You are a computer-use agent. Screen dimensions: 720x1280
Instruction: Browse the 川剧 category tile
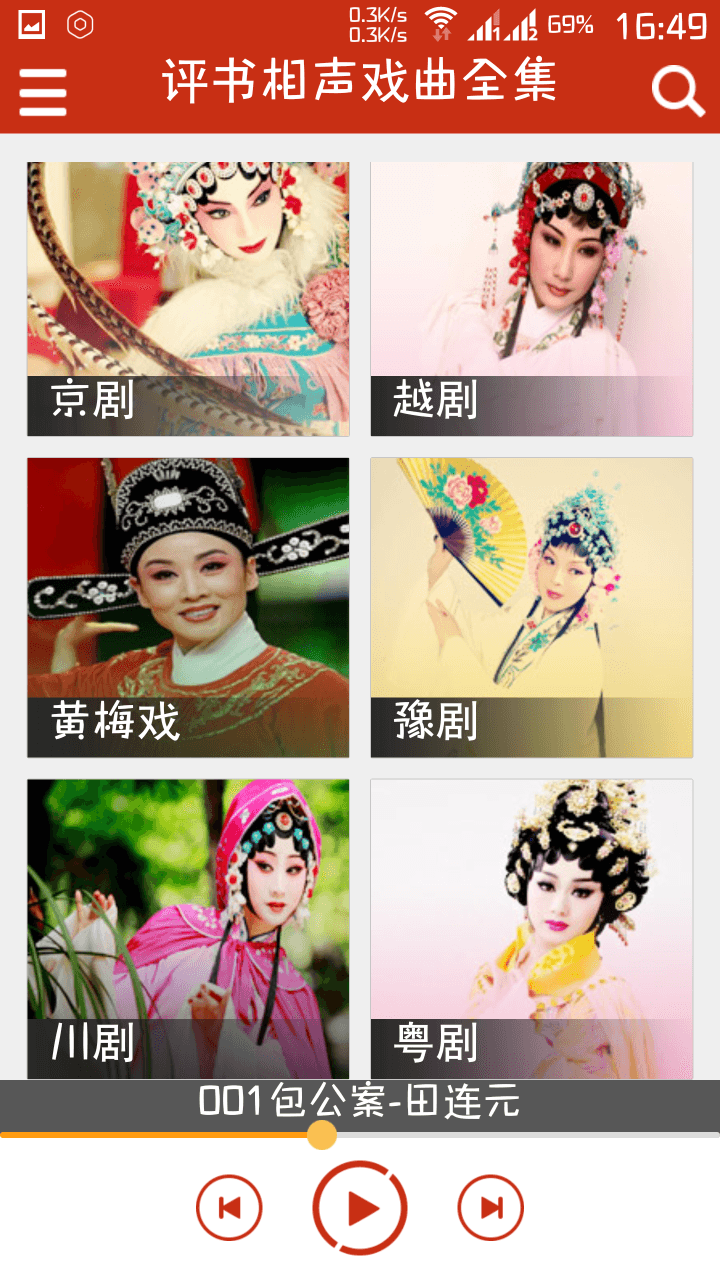(188, 928)
